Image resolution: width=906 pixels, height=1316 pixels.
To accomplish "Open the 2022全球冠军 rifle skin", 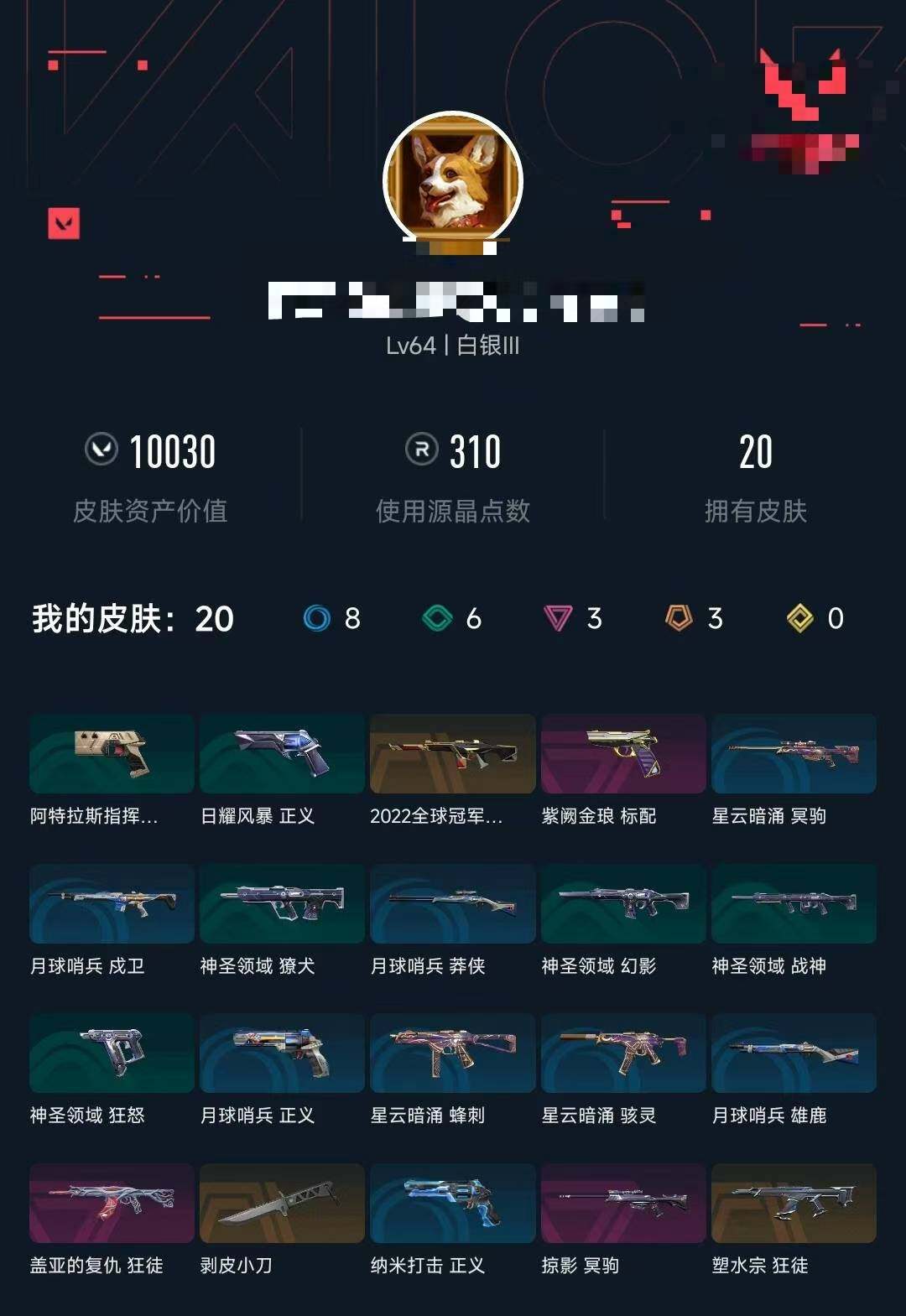I will 452,755.
